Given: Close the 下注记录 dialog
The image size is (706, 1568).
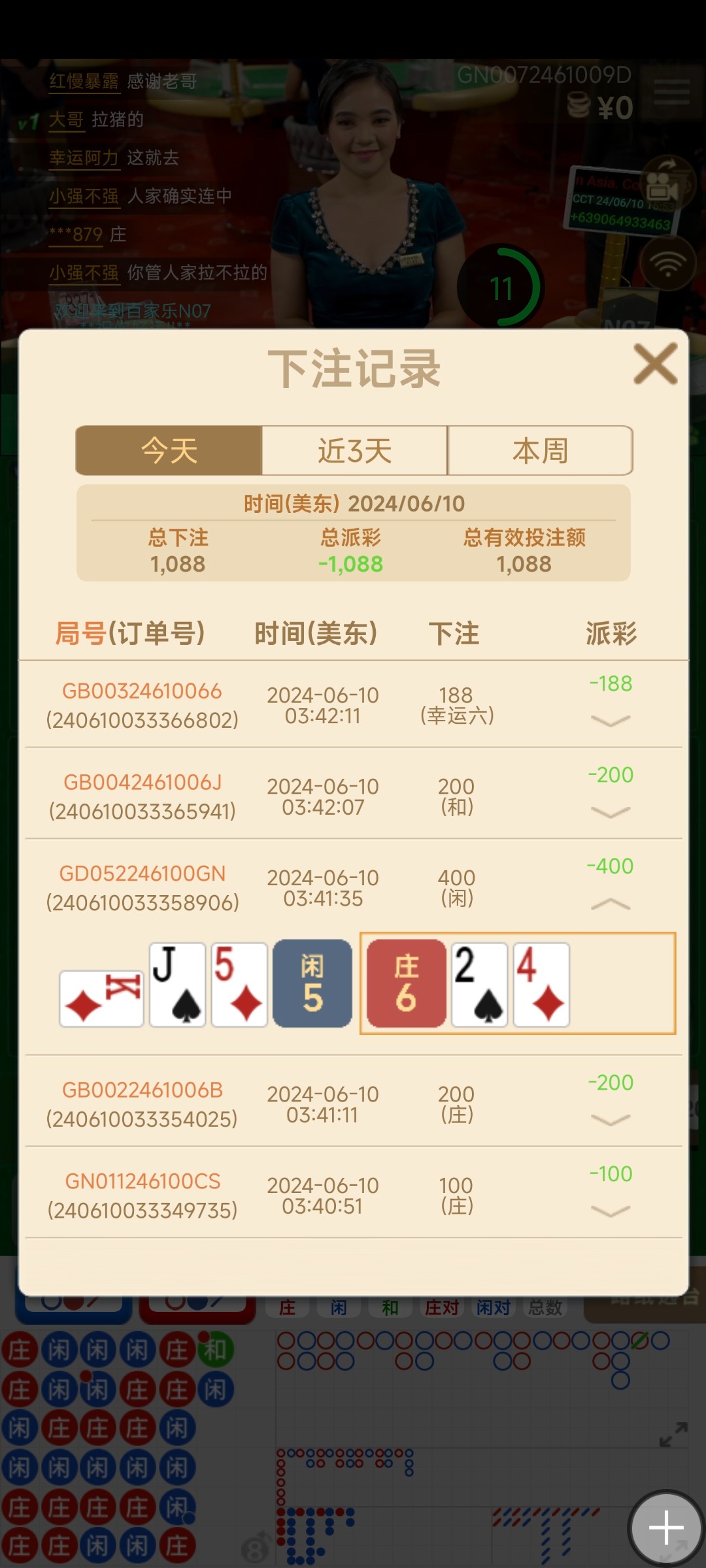Looking at the screenshot, I should [655, 364].
